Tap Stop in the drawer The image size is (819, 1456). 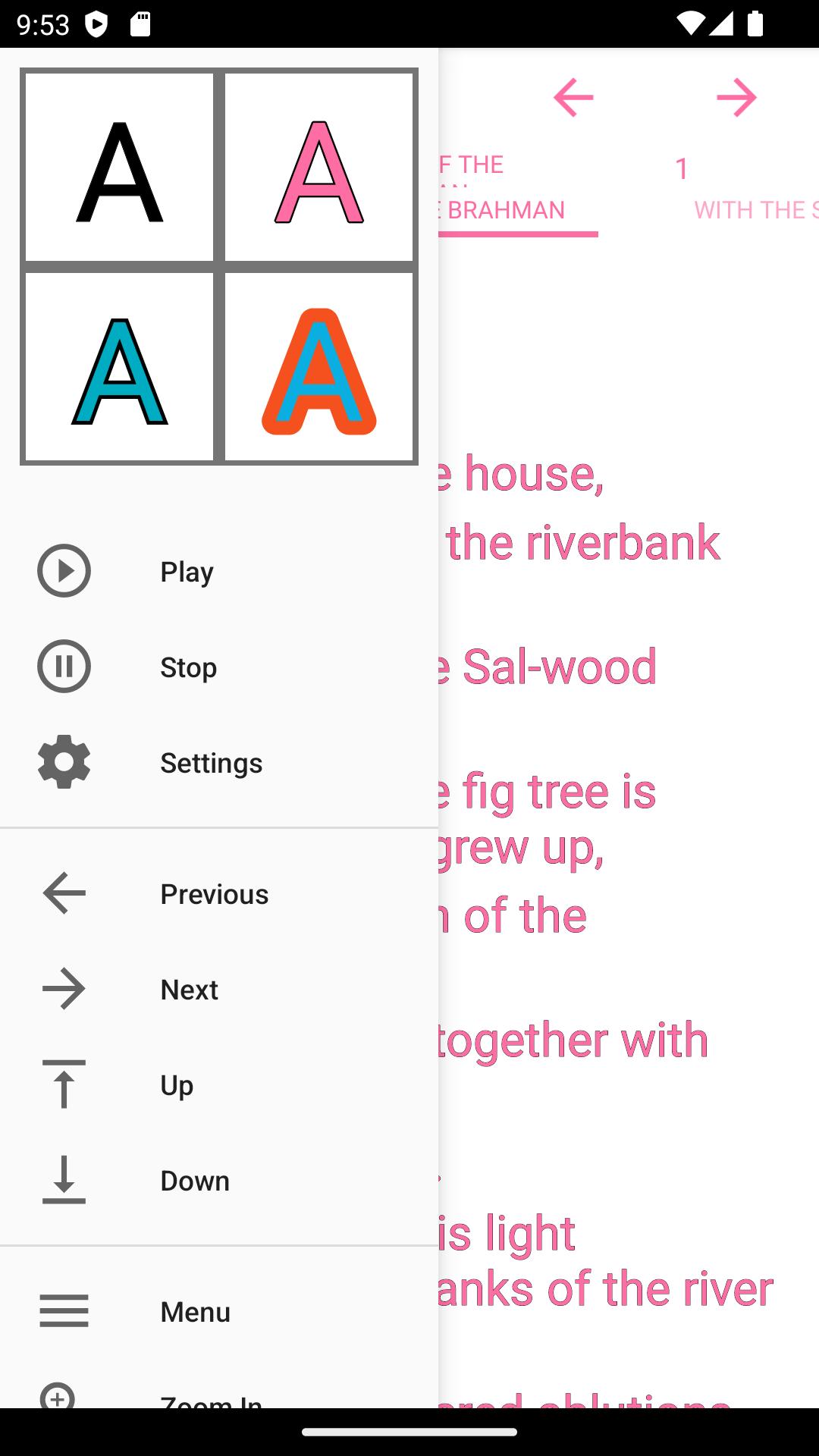pos(219,667)
